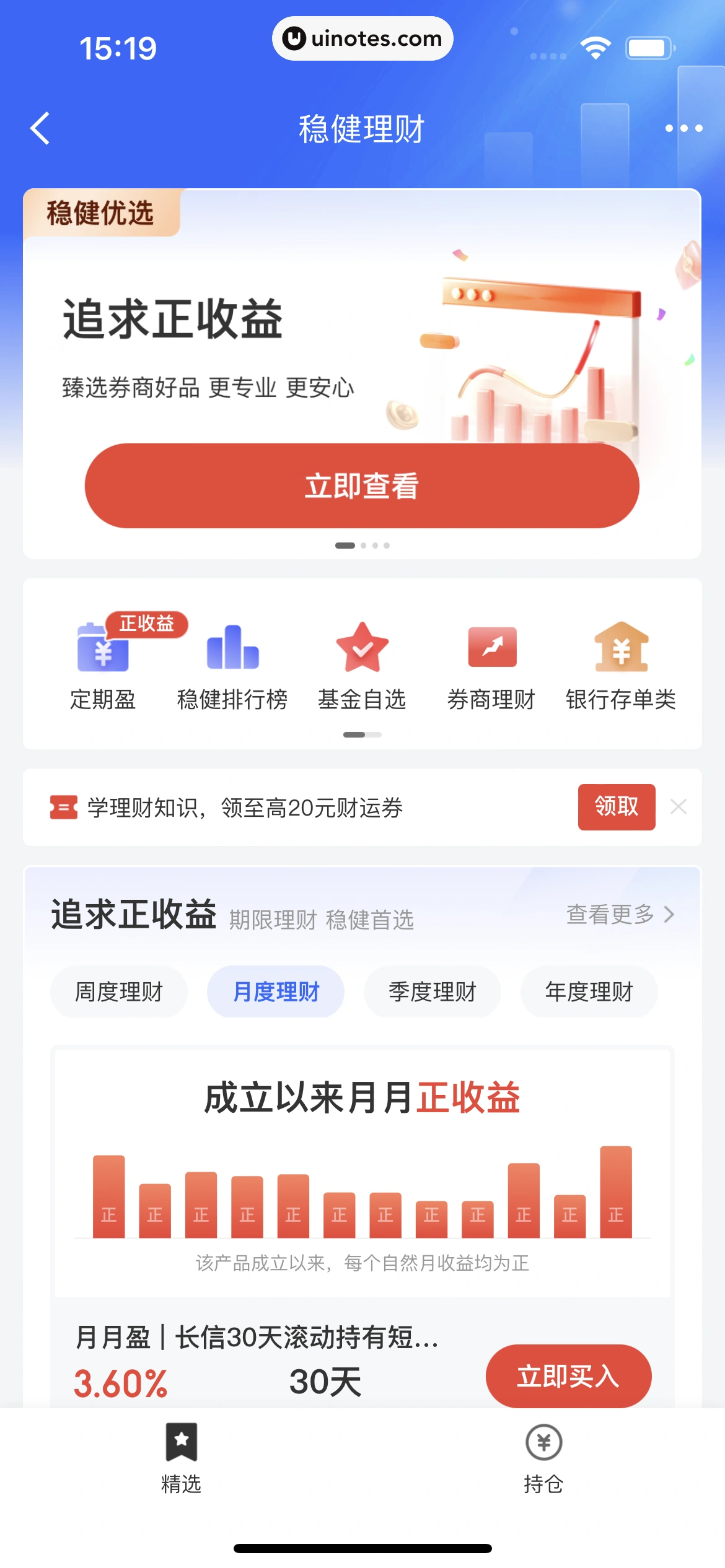725x1568 pixels.
Task: Dismiss the 财运券 coupon banner
Action: pyautogui.click(x=679, y=806)
